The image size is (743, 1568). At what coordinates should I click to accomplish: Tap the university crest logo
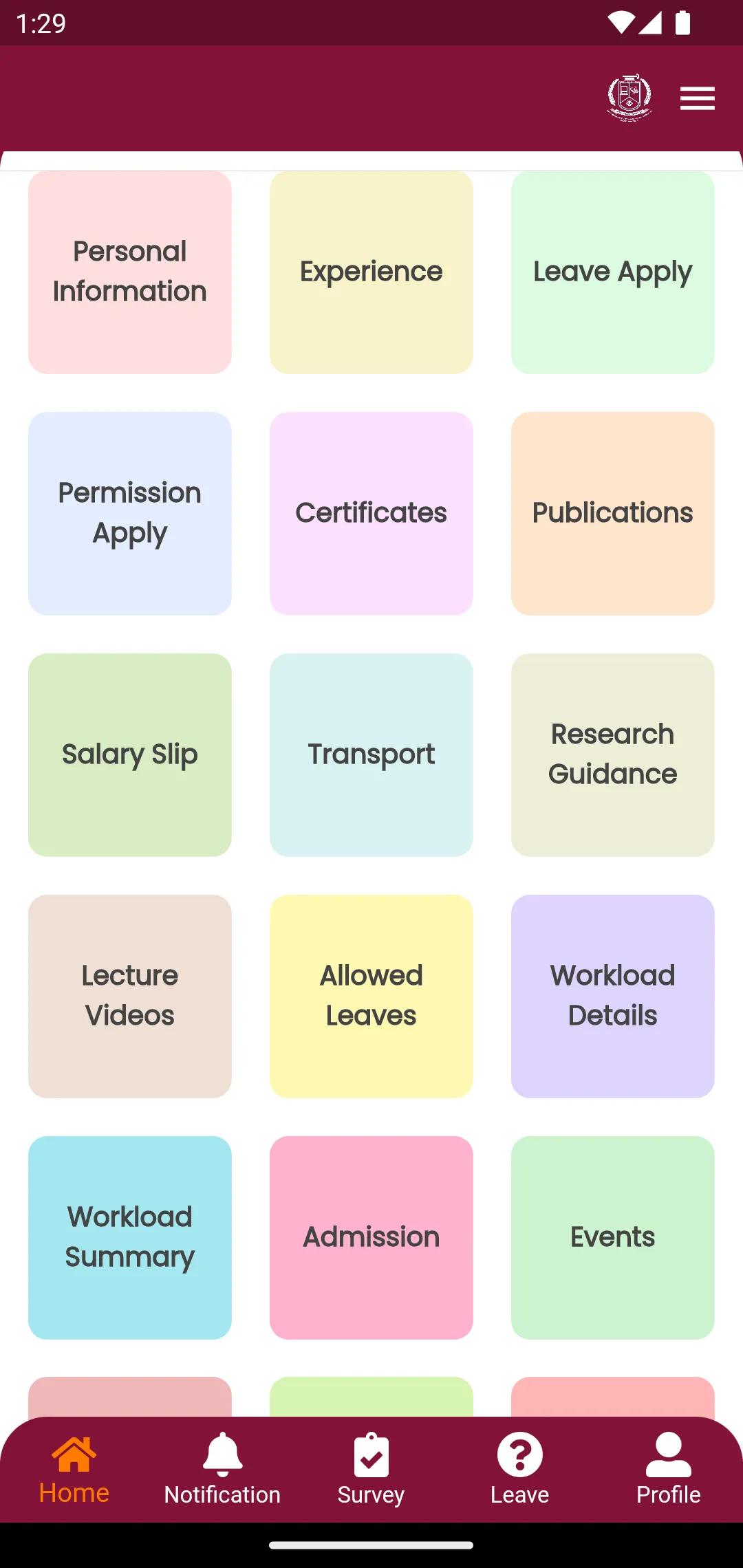pos(630,98)
